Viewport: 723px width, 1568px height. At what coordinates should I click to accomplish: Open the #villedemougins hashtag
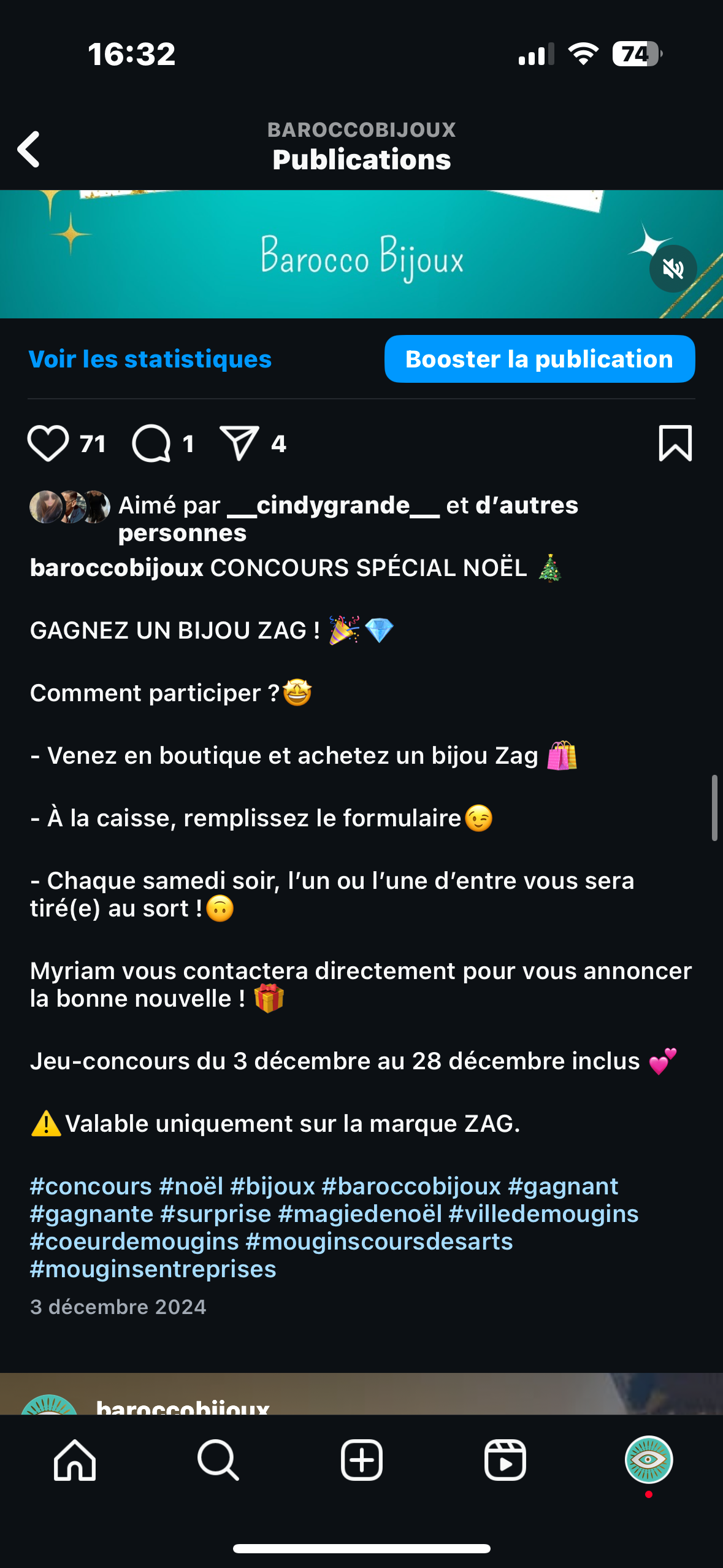click(544, 1213)
